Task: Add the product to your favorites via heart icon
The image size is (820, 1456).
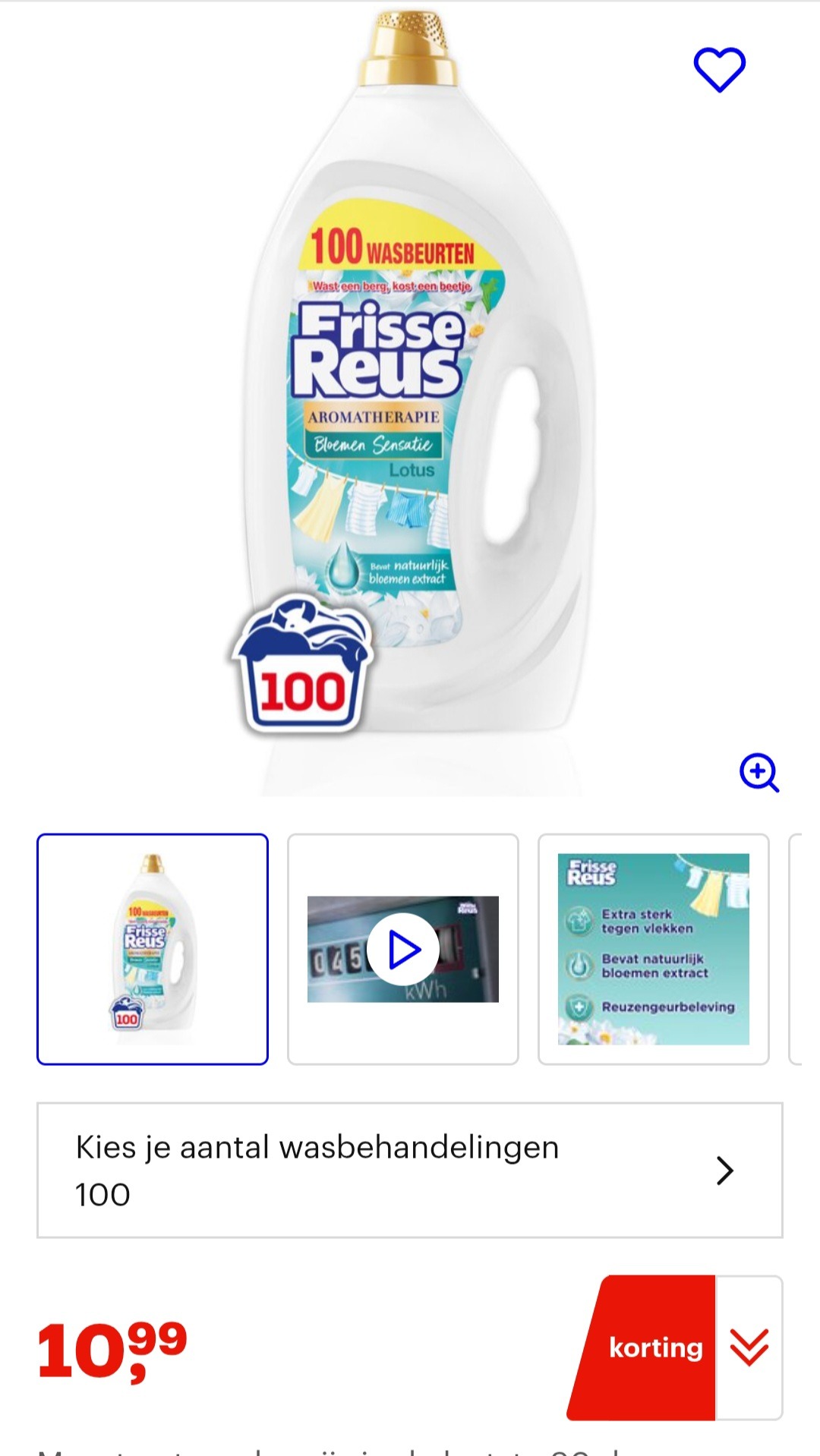Action: click(720, 70)
